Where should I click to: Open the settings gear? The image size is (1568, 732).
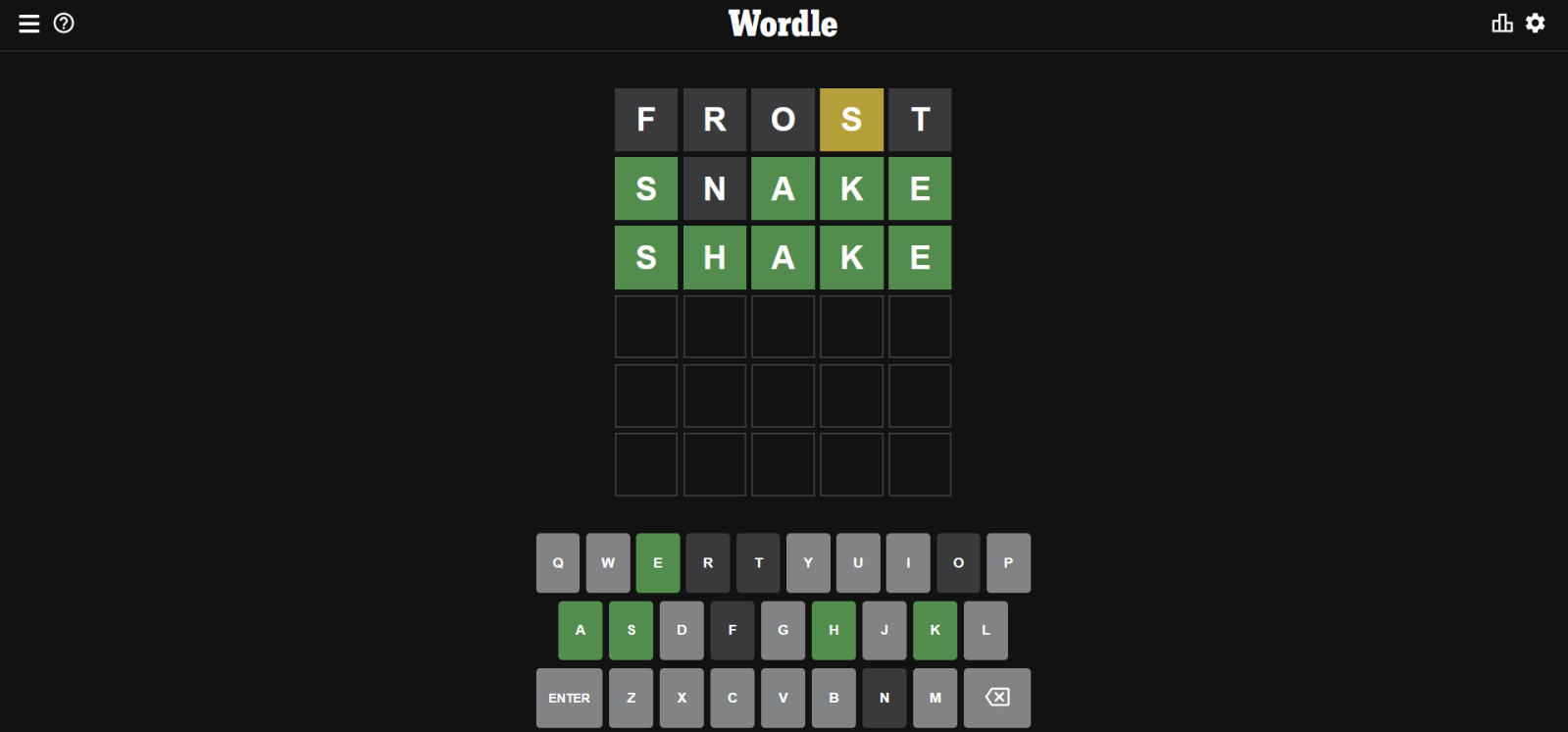click(1536, 24)
